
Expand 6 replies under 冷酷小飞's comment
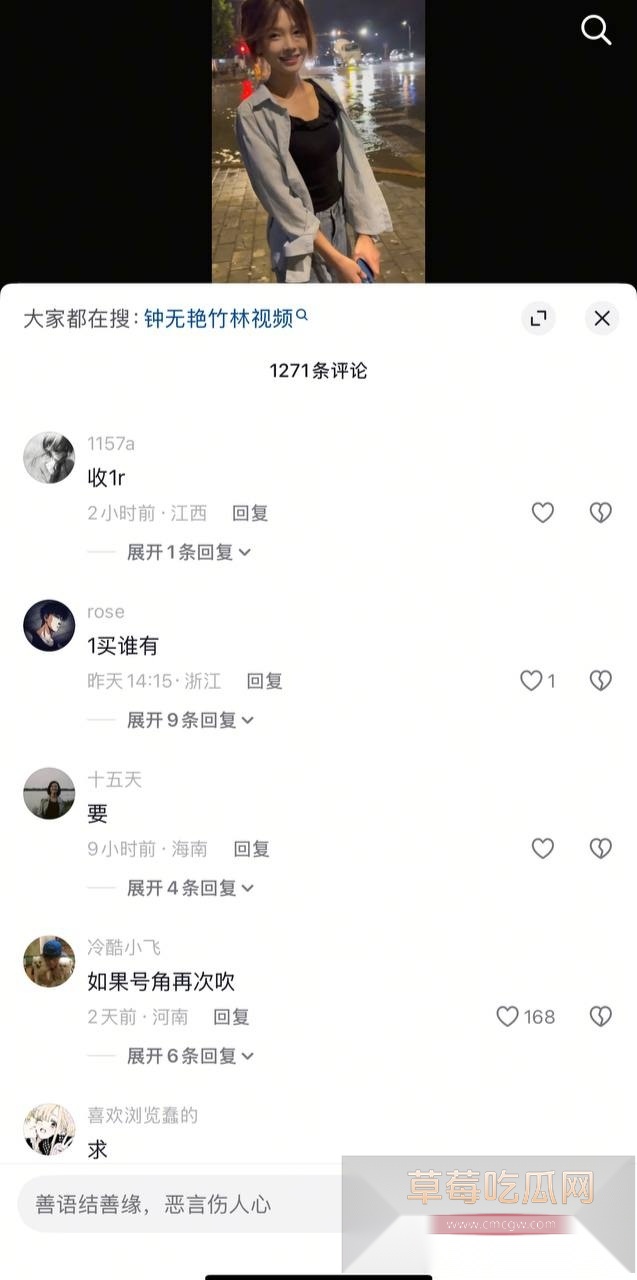[189, 1056]
